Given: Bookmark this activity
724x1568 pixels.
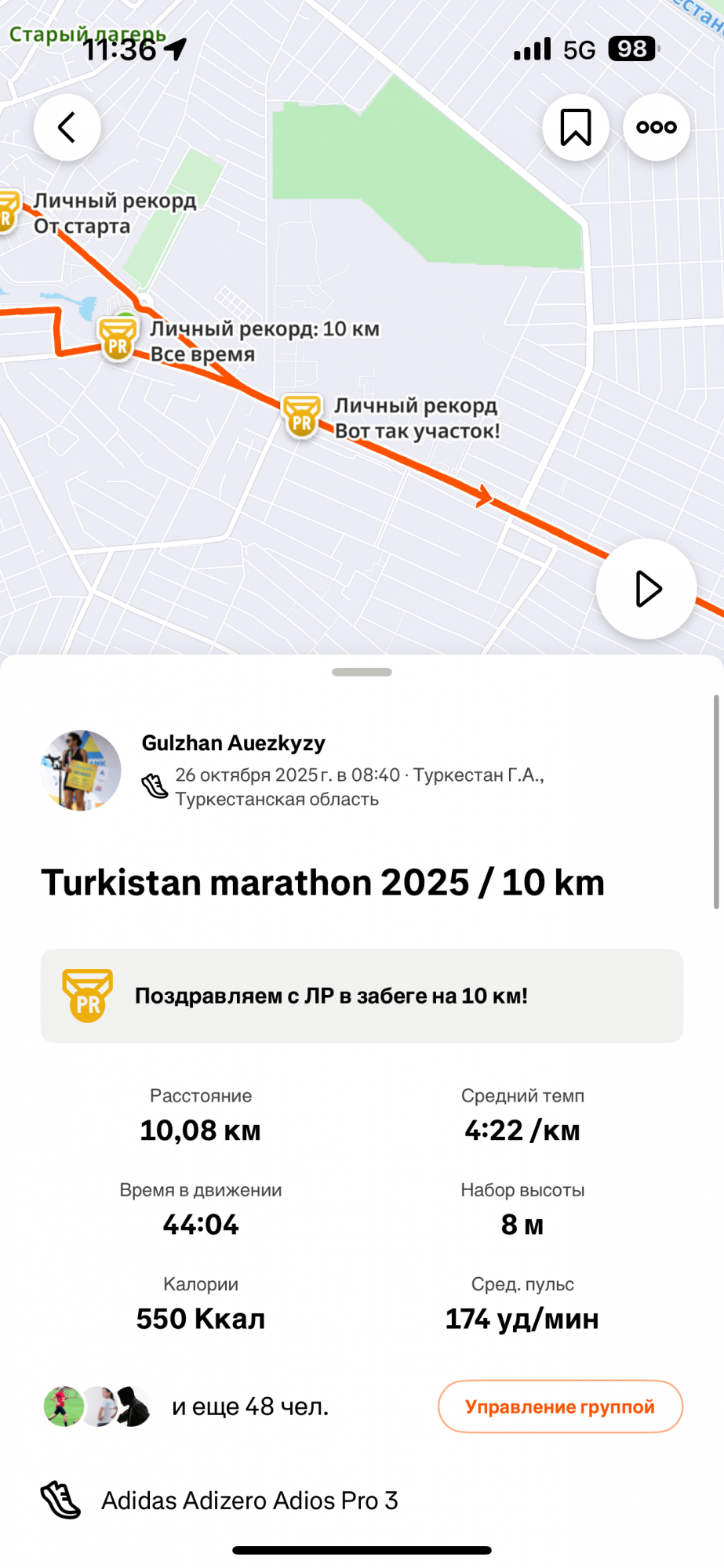Looking at the screenshot, I should point(576,128).
